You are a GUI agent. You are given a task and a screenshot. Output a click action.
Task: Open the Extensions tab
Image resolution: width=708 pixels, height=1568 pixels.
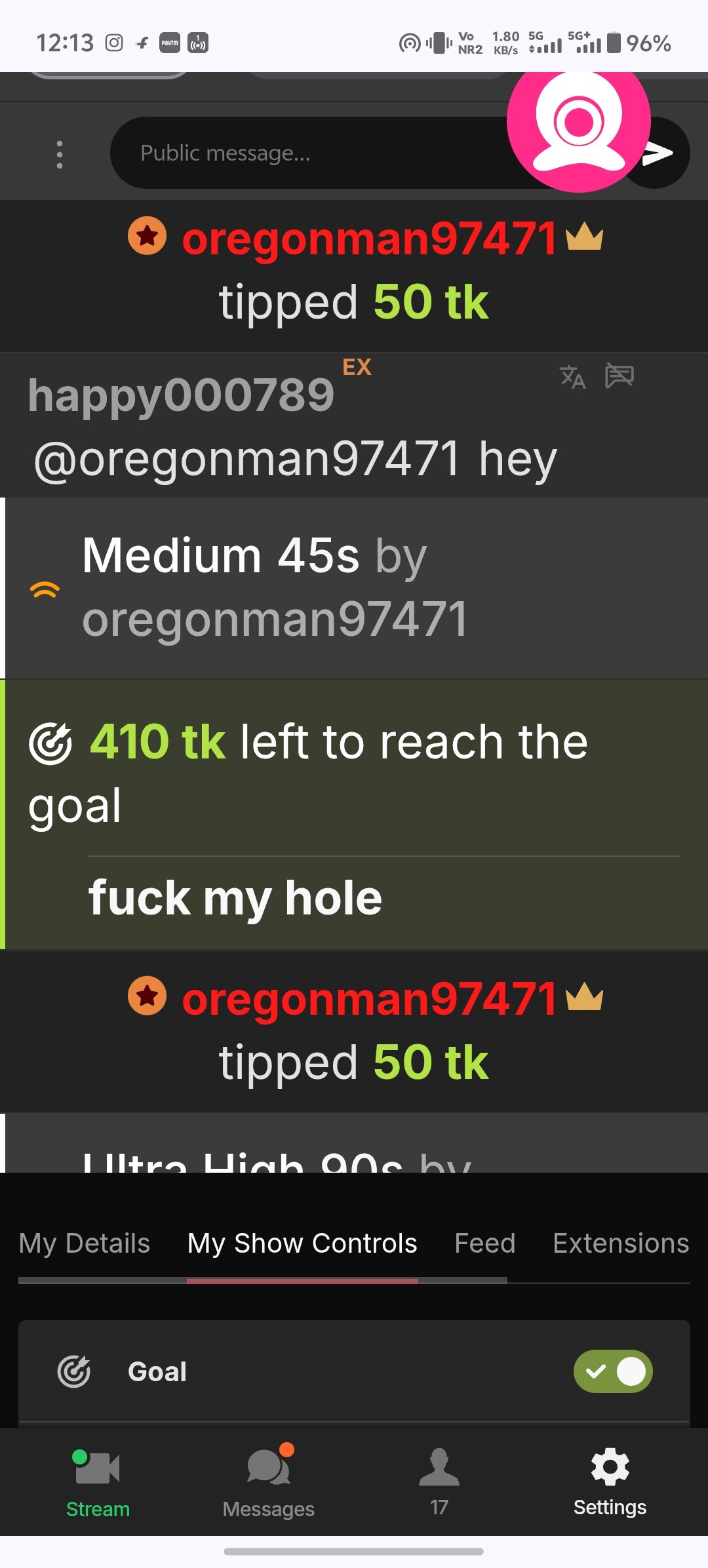(x=620, y=1244)
